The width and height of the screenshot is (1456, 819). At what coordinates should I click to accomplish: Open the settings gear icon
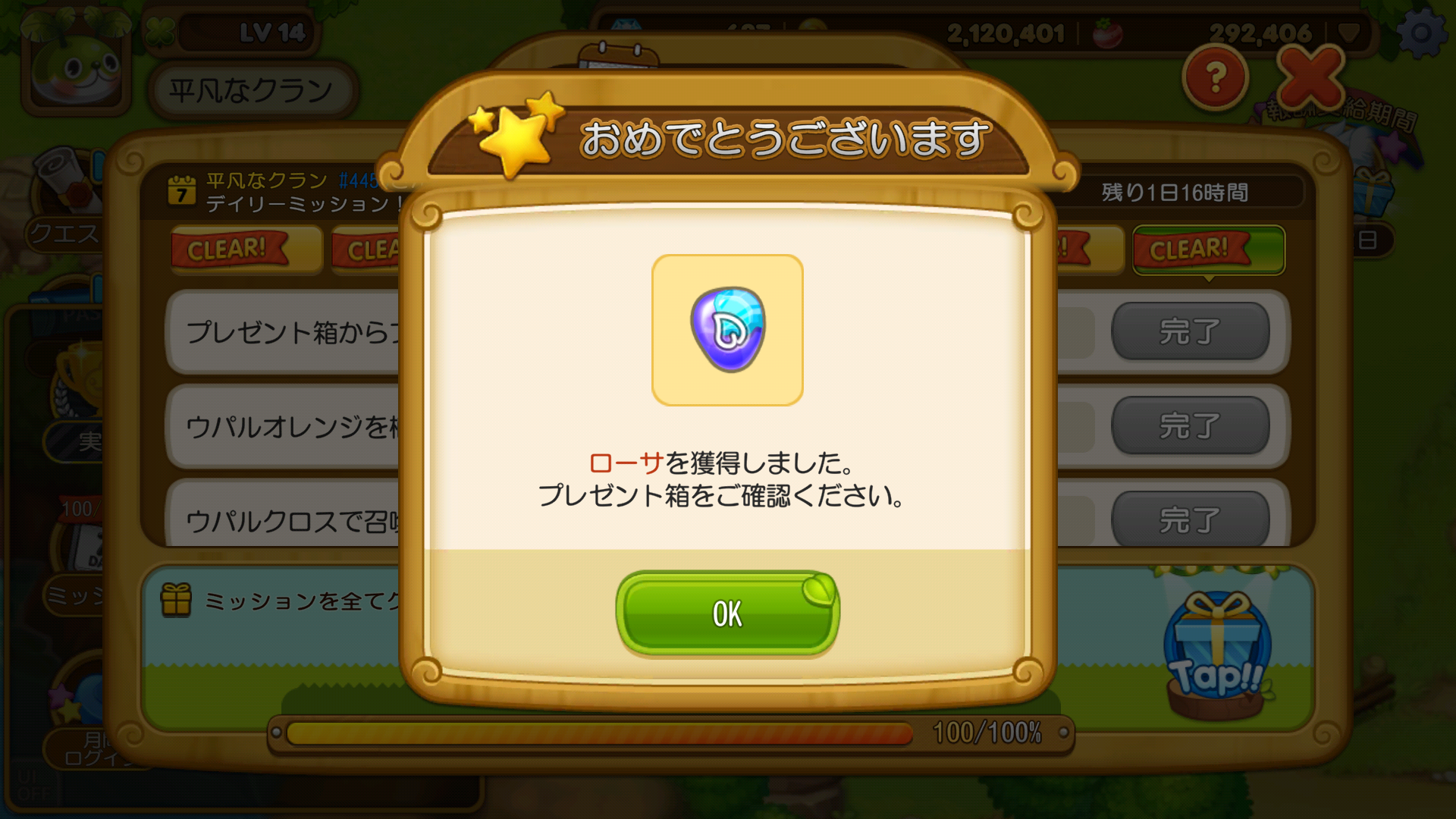point(1420,33)
